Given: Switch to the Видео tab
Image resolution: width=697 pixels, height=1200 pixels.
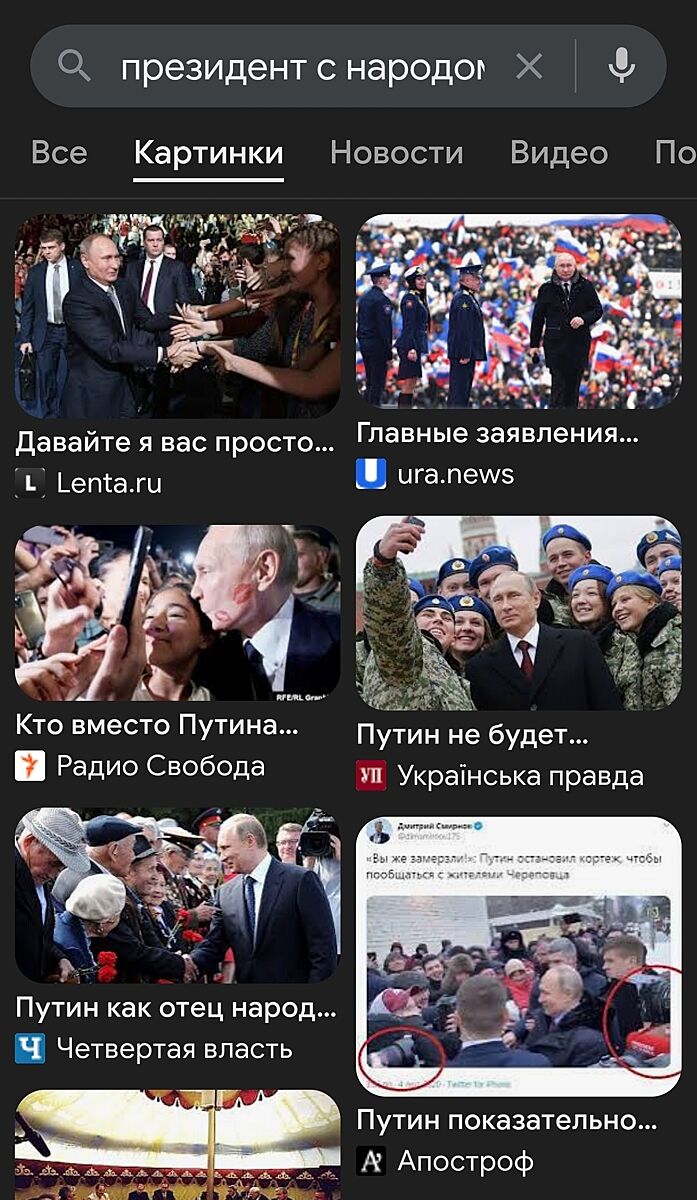Looking at the screenshot, I should click(558, 153).
